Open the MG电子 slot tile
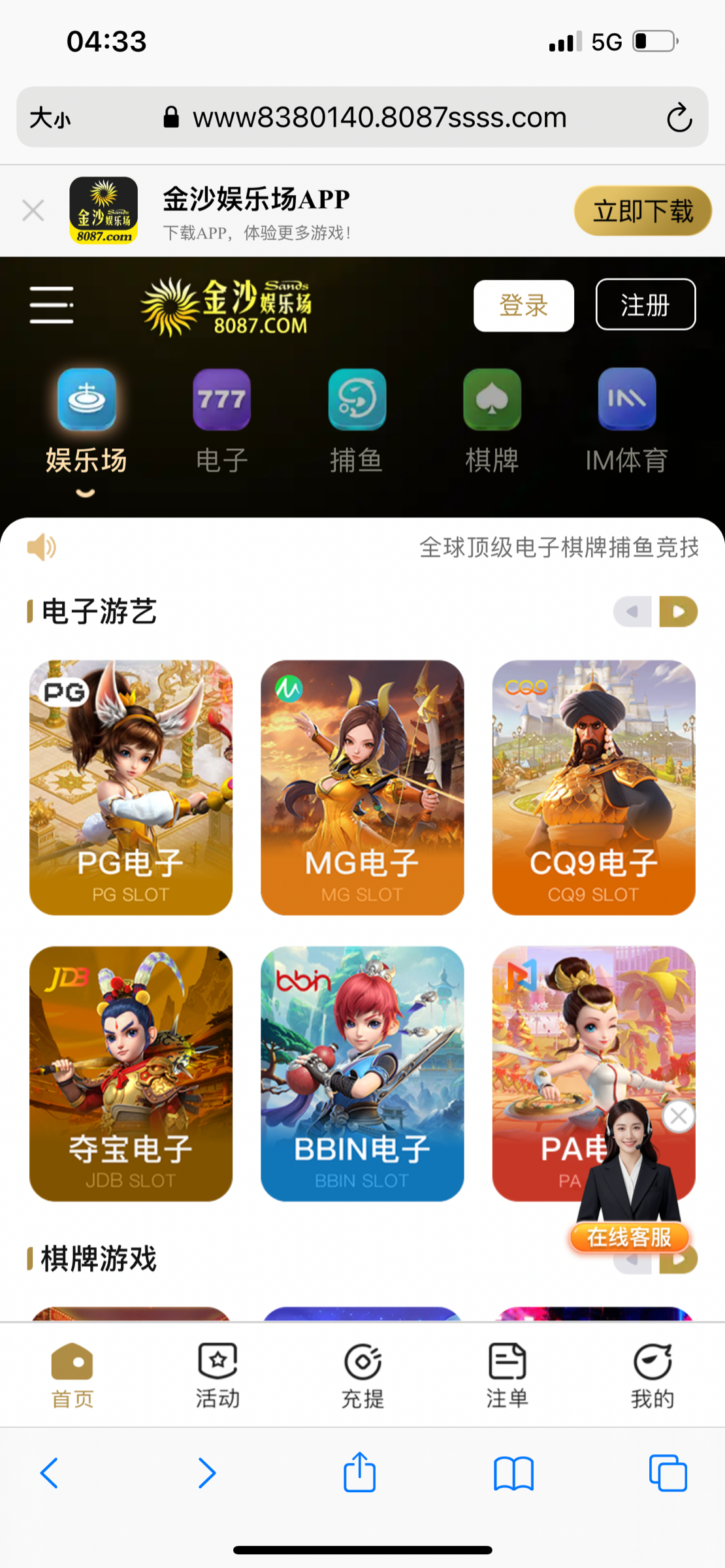Image resolution: width=725 pixels, height=1568 pixels. 362,787
